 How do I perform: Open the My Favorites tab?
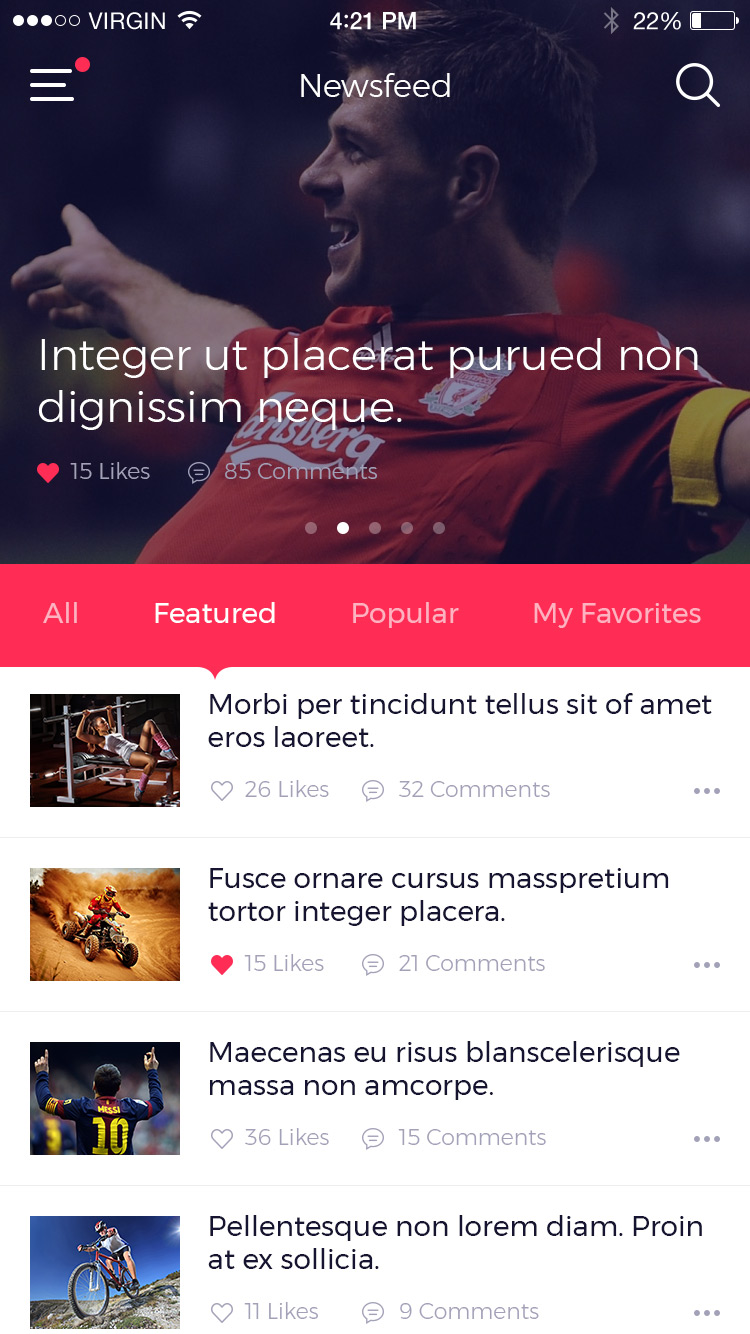coord(616,613)
